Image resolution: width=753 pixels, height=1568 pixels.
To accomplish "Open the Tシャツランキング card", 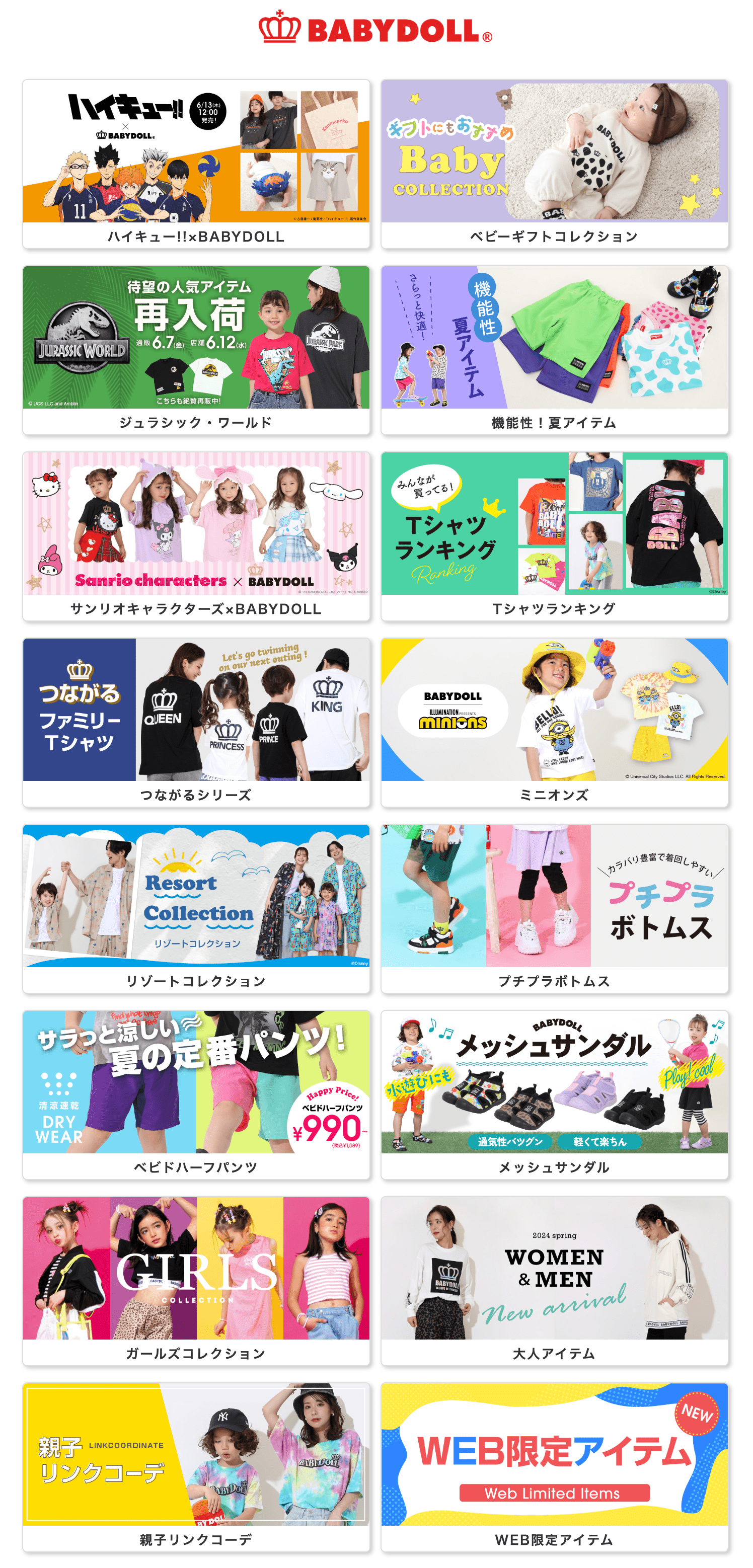I will (x=554, y=535).
